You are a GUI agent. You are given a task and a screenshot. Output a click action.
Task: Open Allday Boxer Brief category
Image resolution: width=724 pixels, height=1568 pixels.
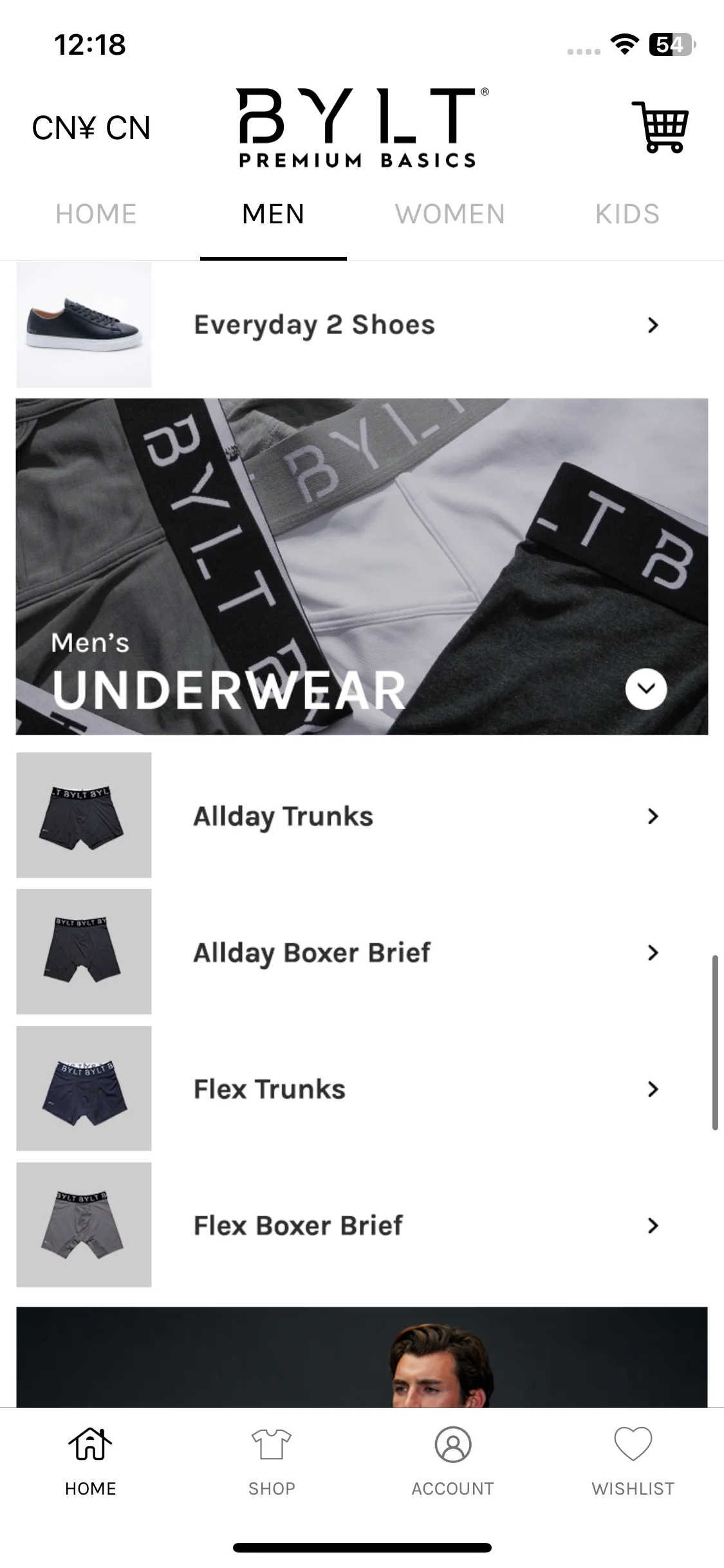362,952
